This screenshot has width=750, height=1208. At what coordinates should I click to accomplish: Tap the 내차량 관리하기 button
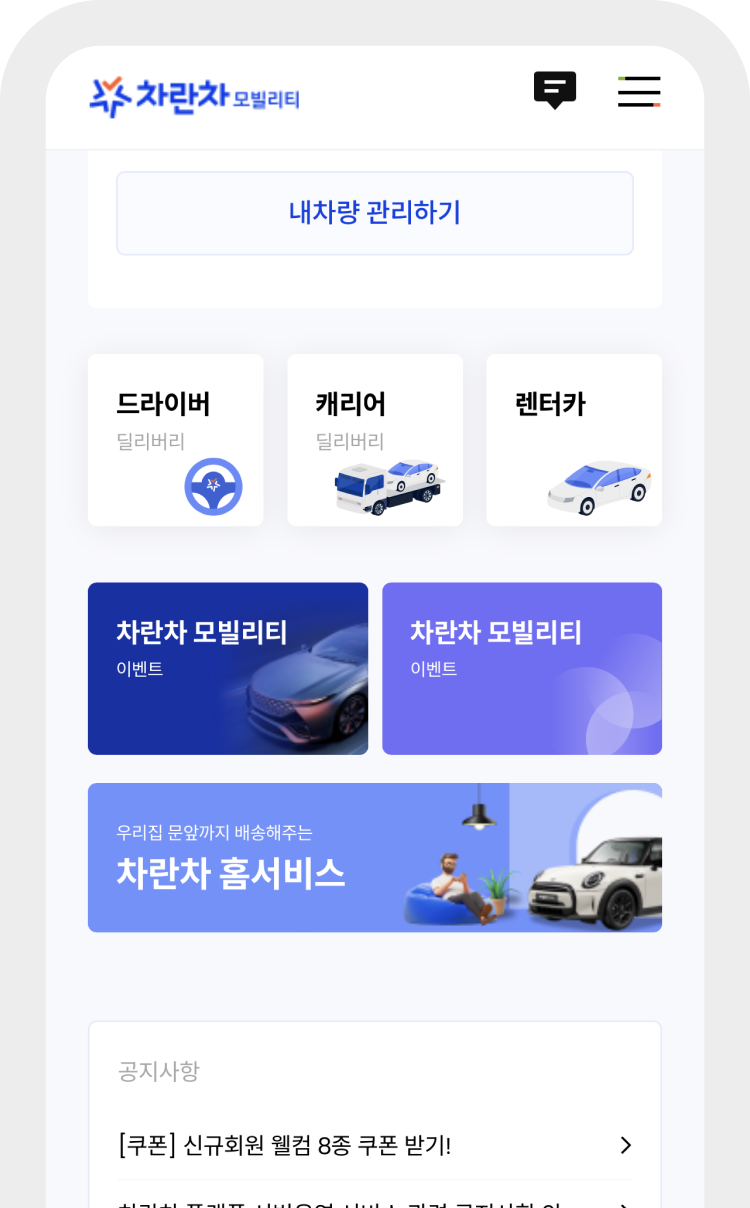[x=374, y=213]
